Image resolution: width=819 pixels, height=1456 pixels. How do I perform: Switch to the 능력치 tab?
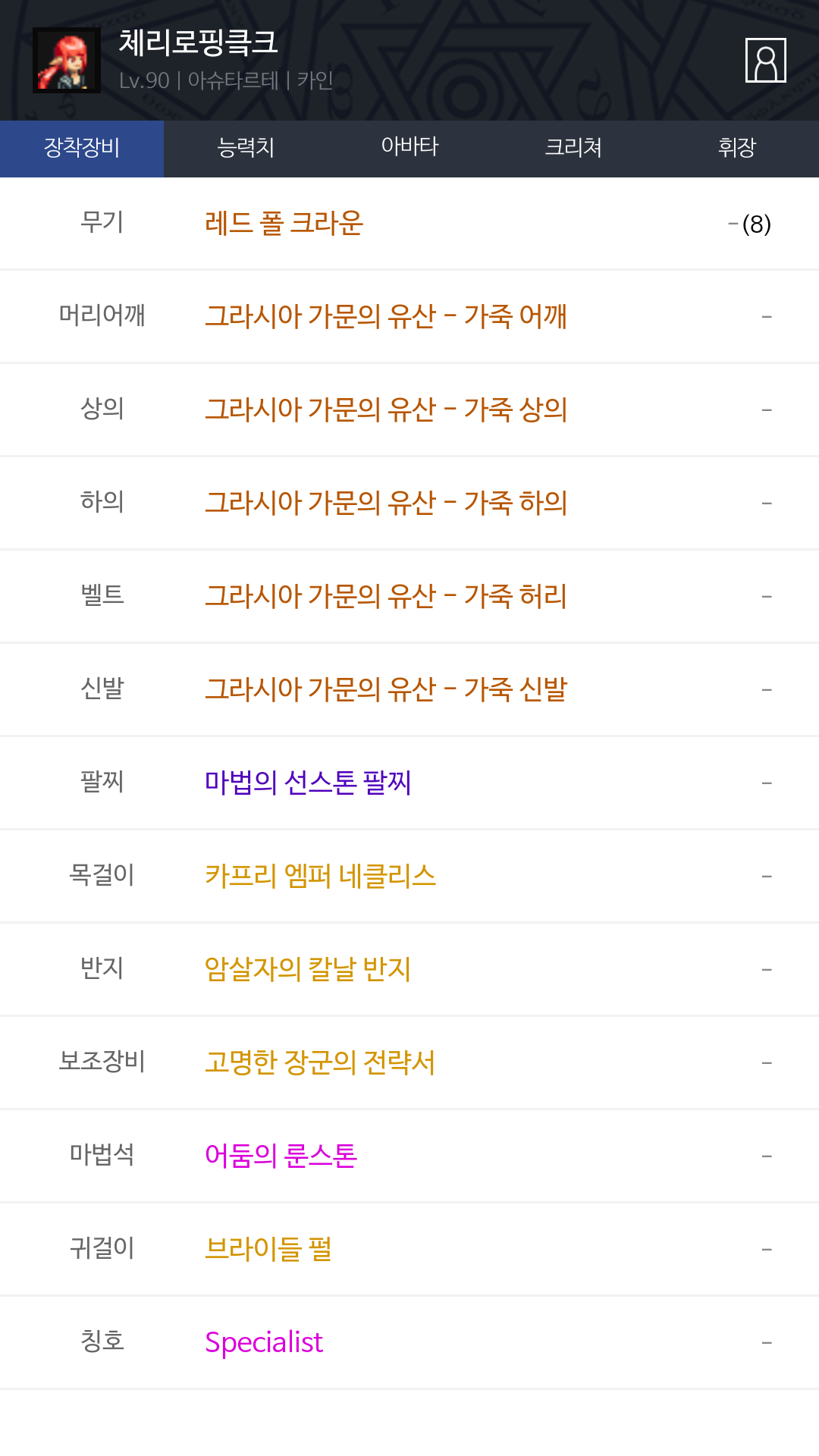[246, 148]
